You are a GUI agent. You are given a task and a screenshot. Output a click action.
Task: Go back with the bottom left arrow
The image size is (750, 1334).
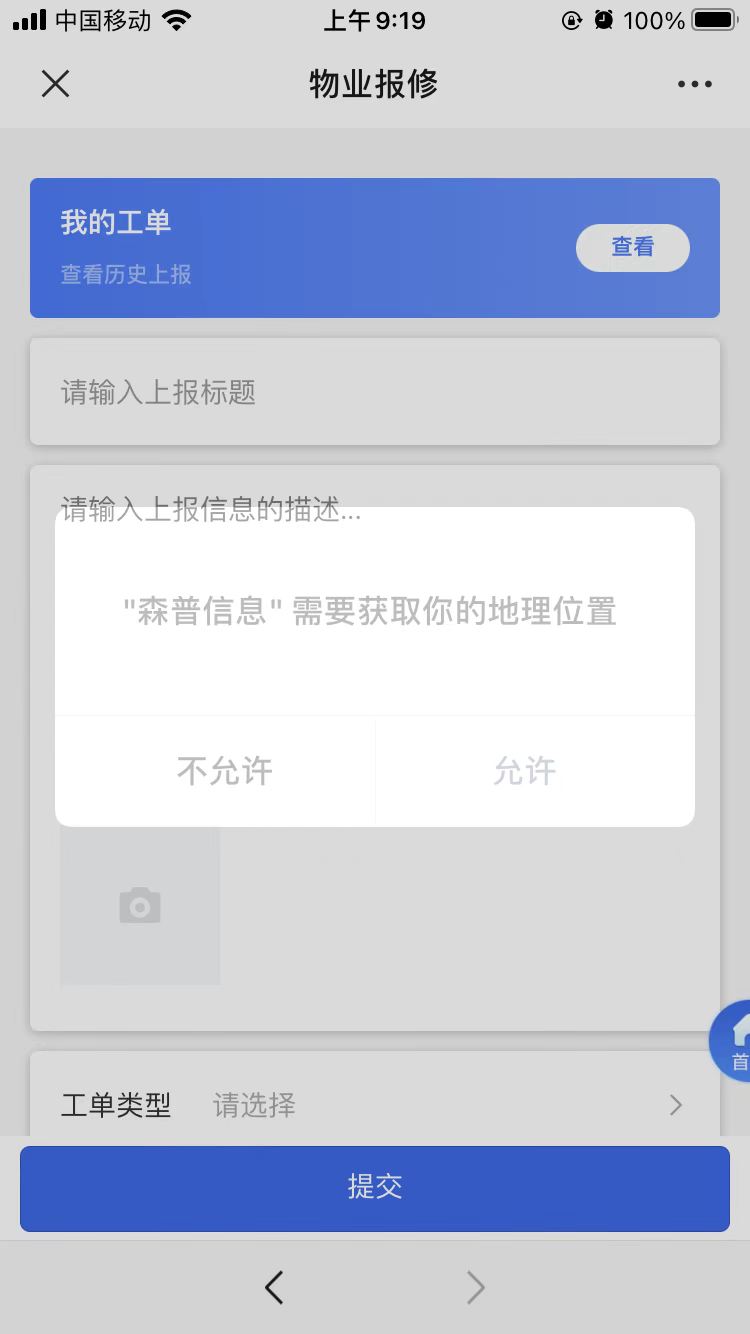click(x=275, y=1287)
